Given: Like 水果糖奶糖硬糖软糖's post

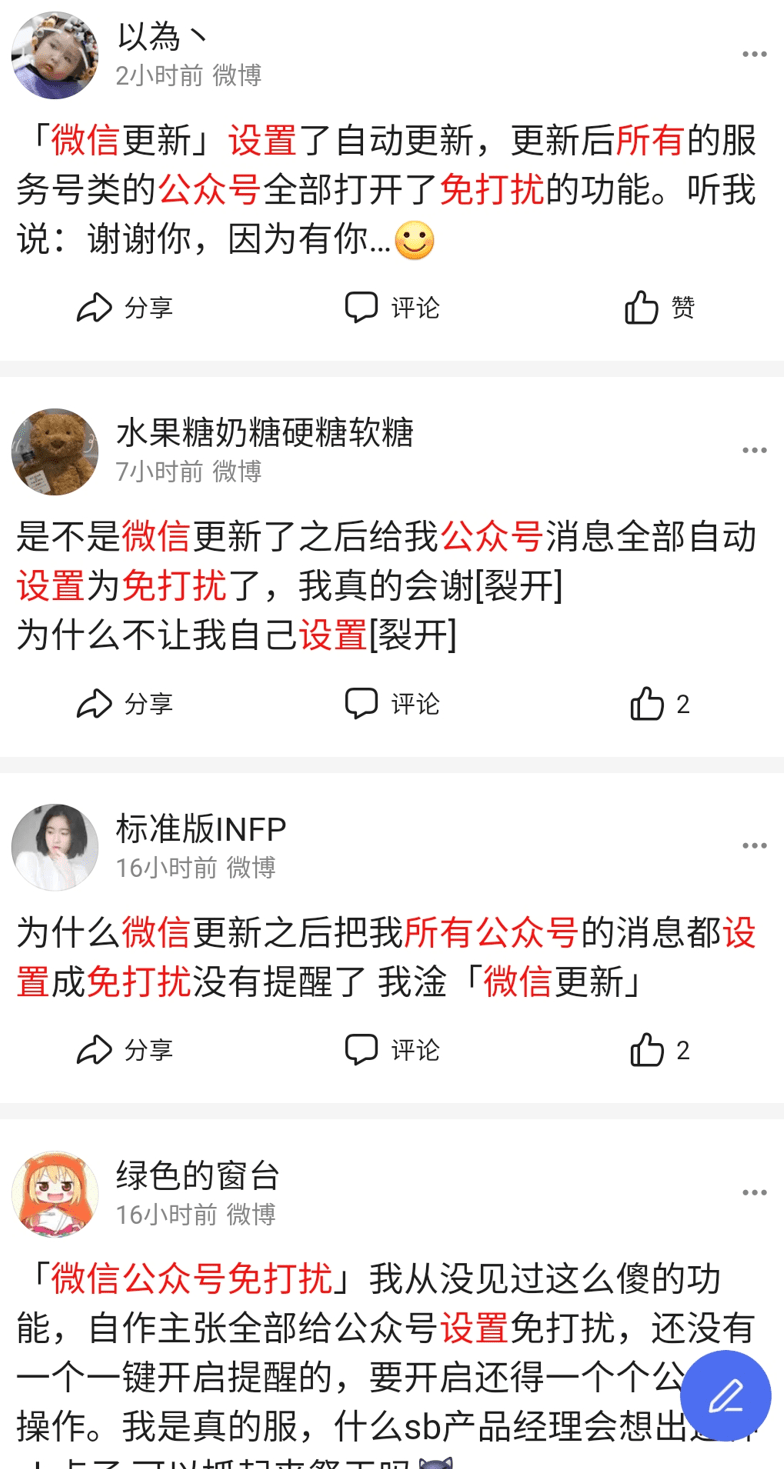Looking at the screenshot, I should (659, 704).
